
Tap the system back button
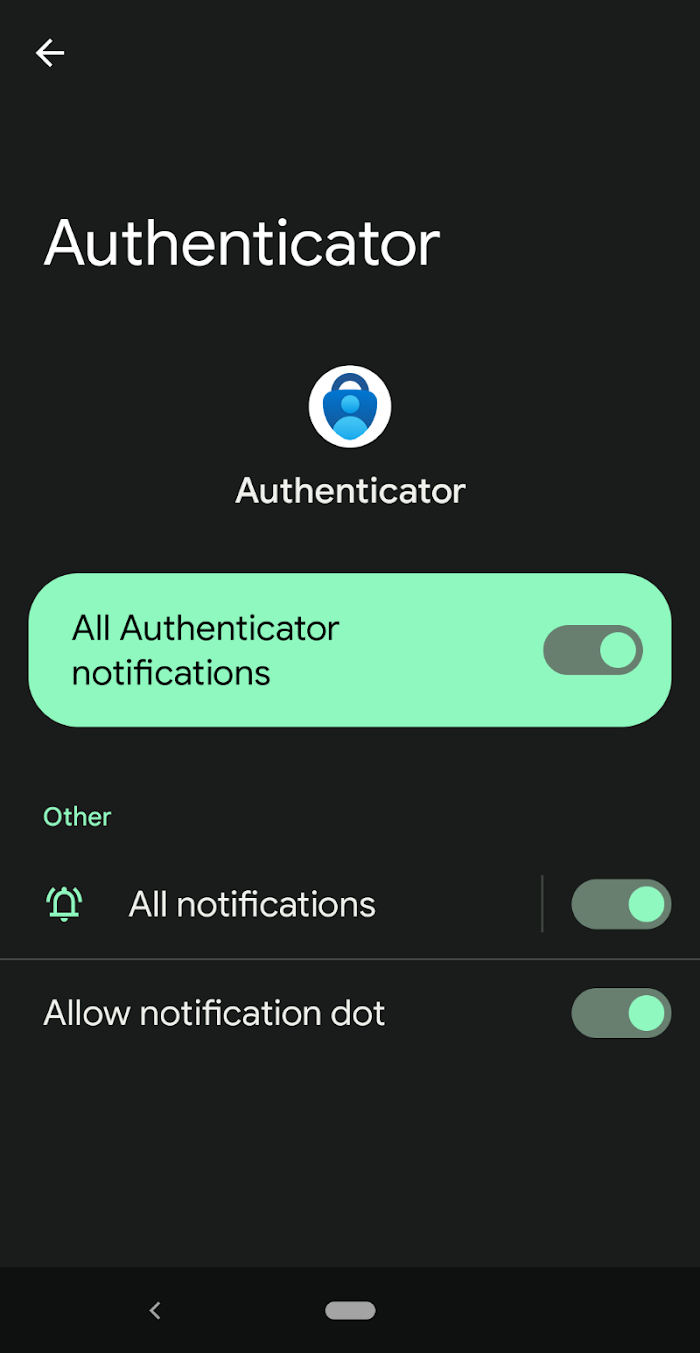point(155,1310)
